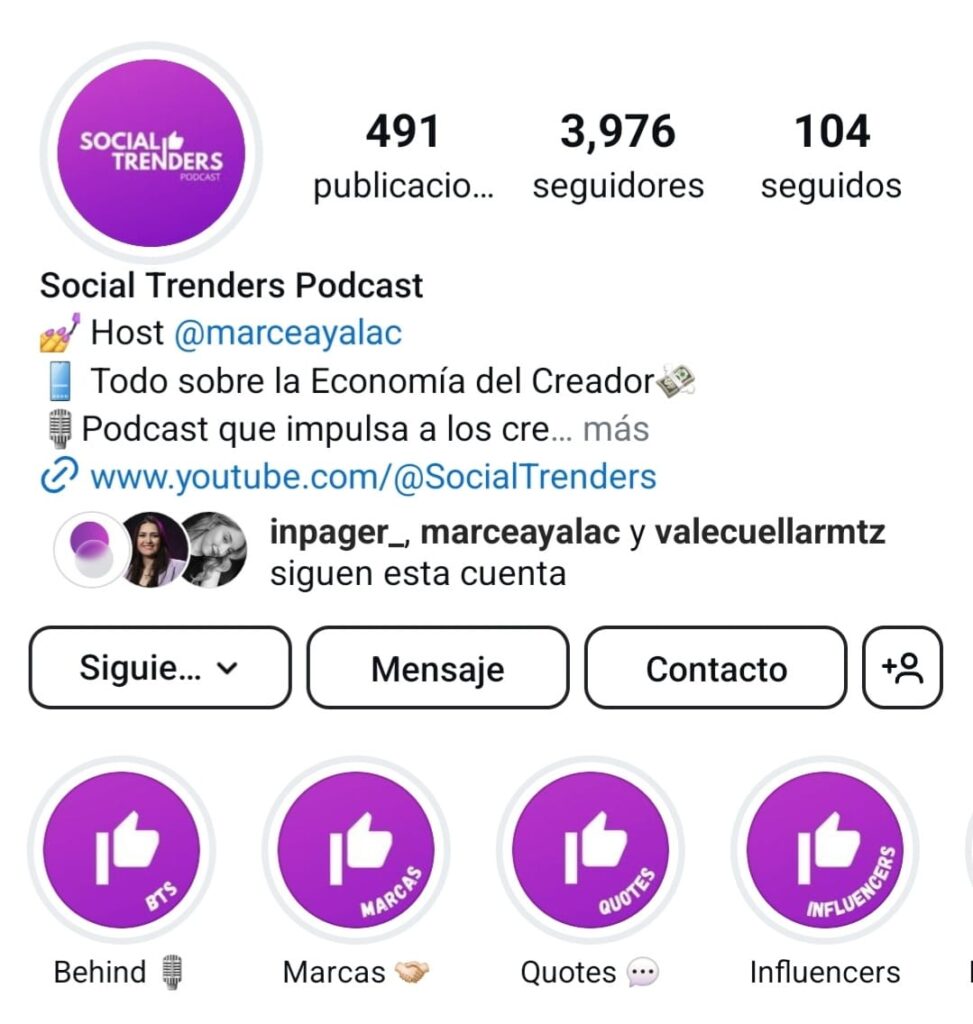The image size is (973, 1024).
Task: Tap the Contacto button
Action: 716,668
